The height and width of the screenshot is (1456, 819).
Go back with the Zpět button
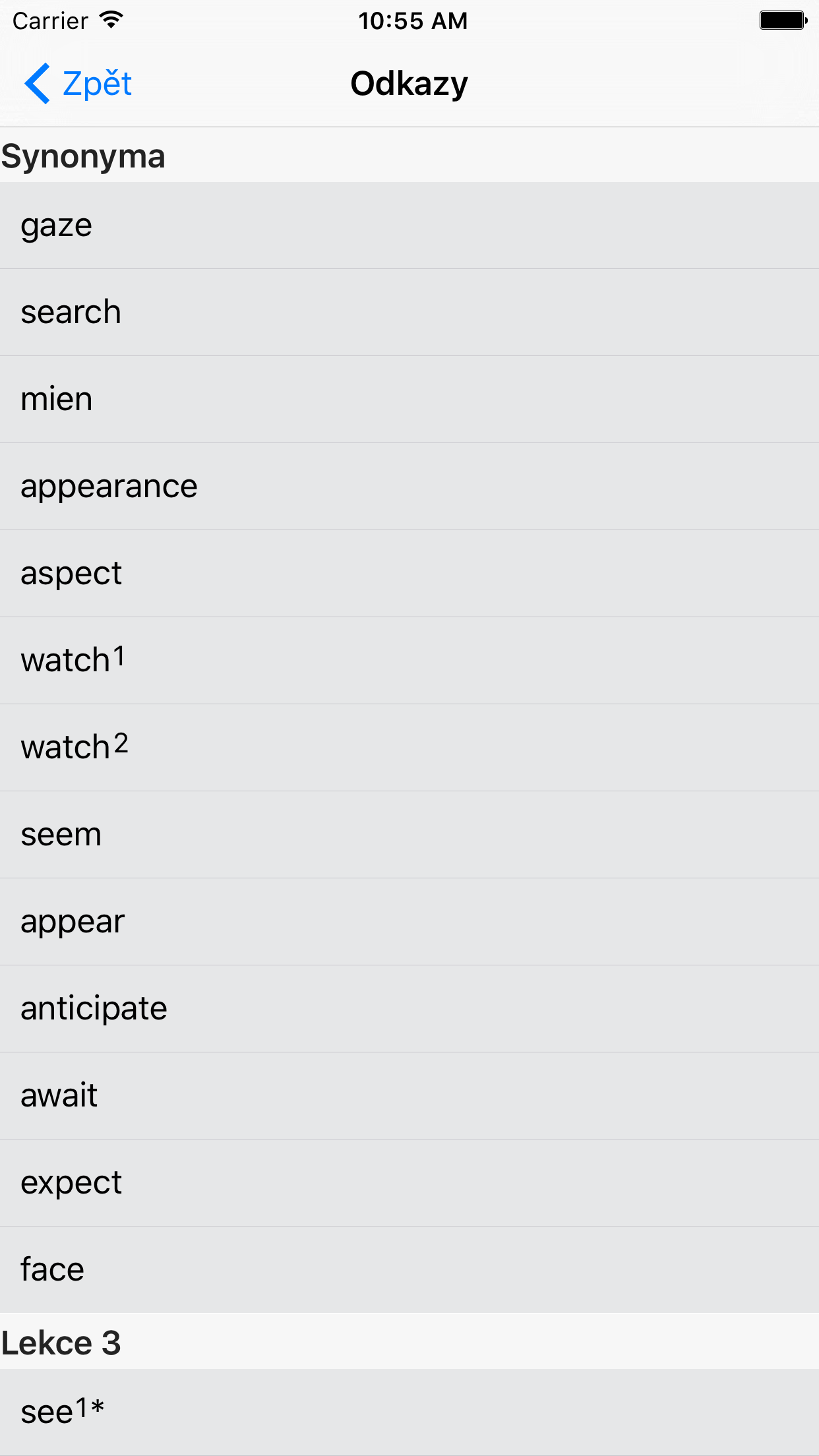(78, 84)
